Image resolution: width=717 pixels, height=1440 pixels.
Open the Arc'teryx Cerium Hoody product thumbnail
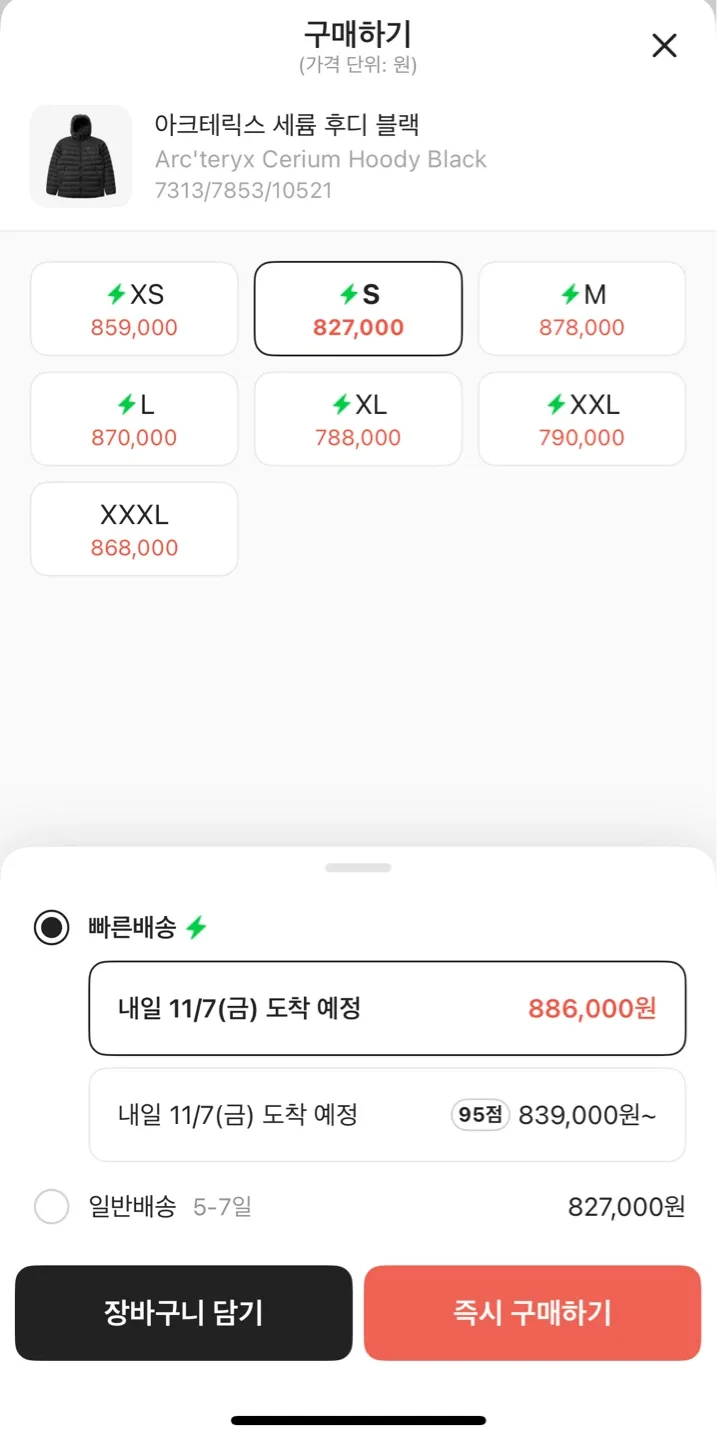pyautogui.click(x=81, y=156)
